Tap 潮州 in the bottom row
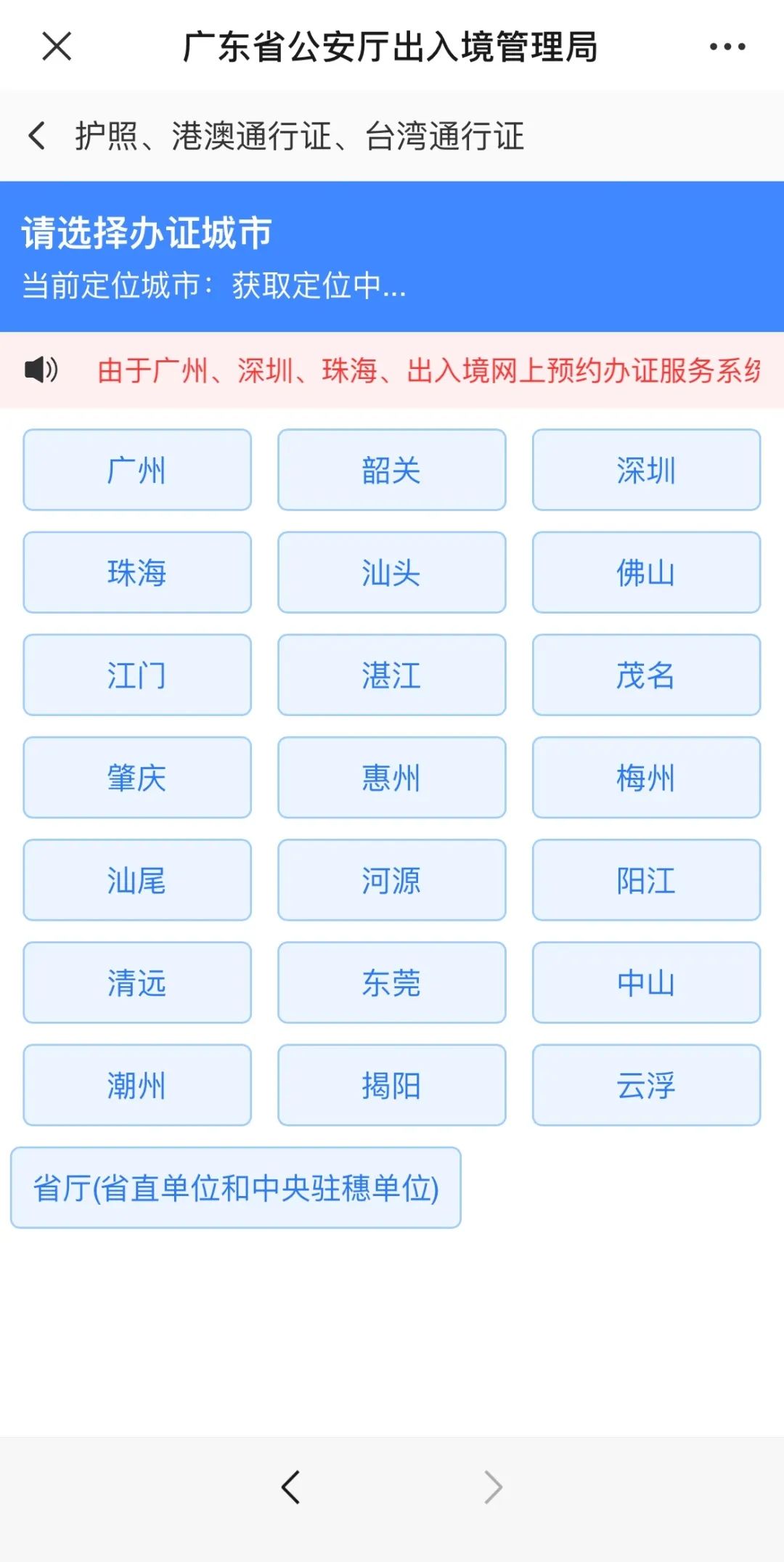Screen dimensions: 784x1562 pyautogui.click(x=136, y=1085)
